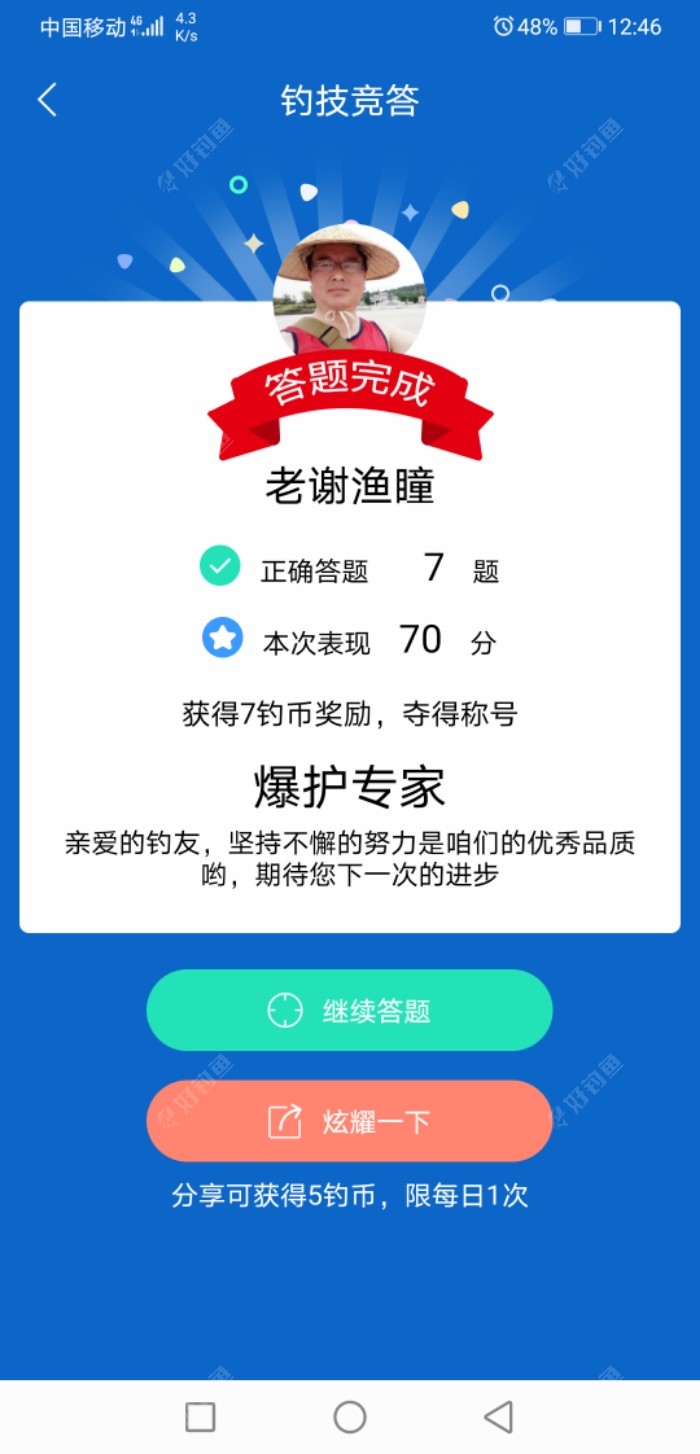The width and height of the screenshot is (700, 1454).
Task: Tap 继续答题 to keep answering
Action: pos(349,1010)
